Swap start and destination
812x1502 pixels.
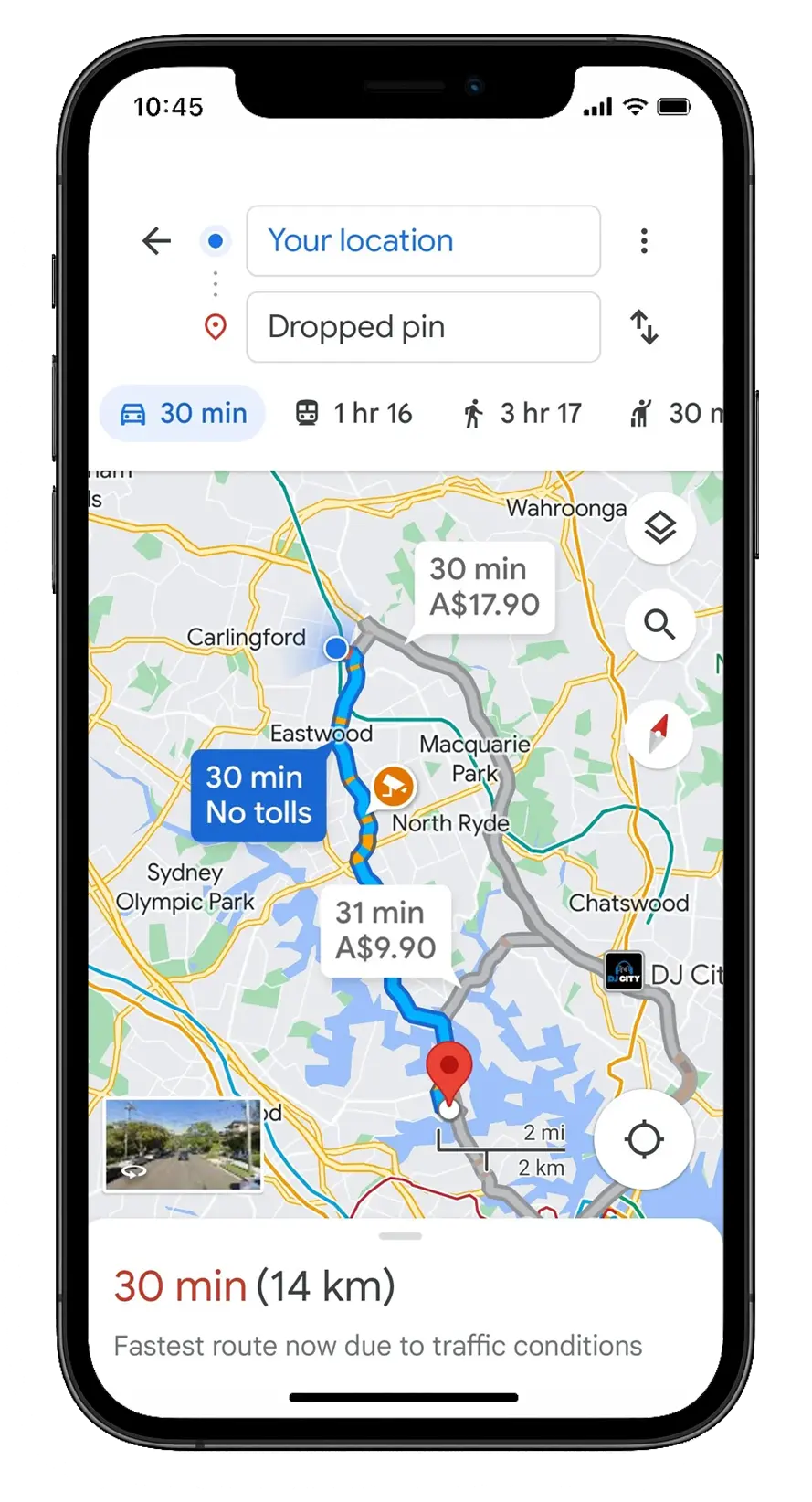tap(644, 327)
